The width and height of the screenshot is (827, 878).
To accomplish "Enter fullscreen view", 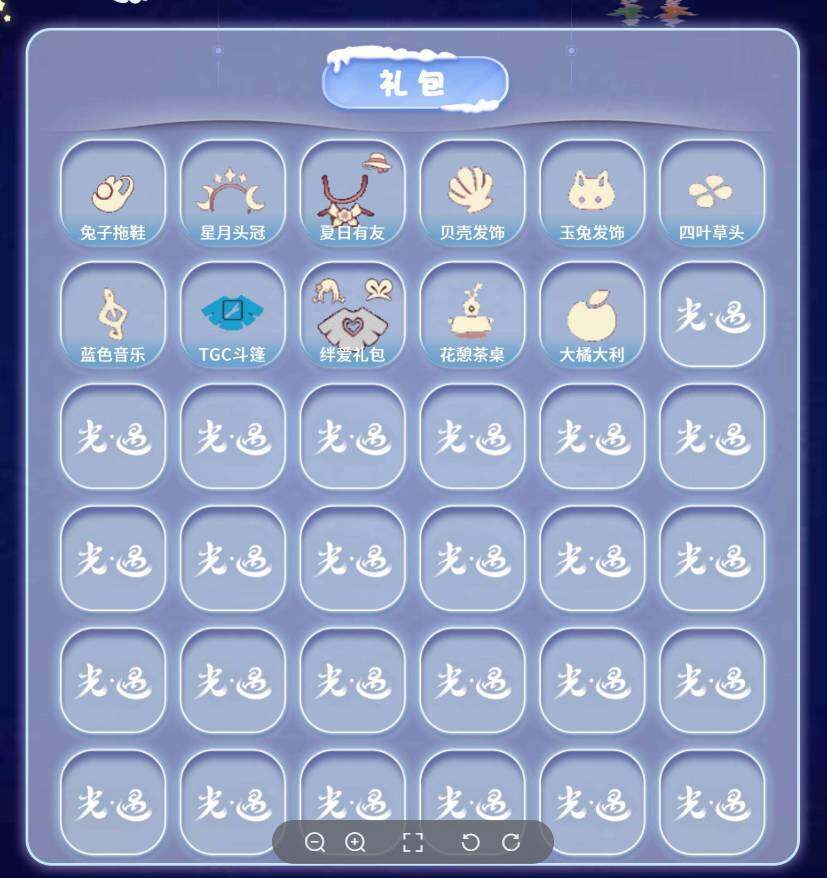I will 413,842.
